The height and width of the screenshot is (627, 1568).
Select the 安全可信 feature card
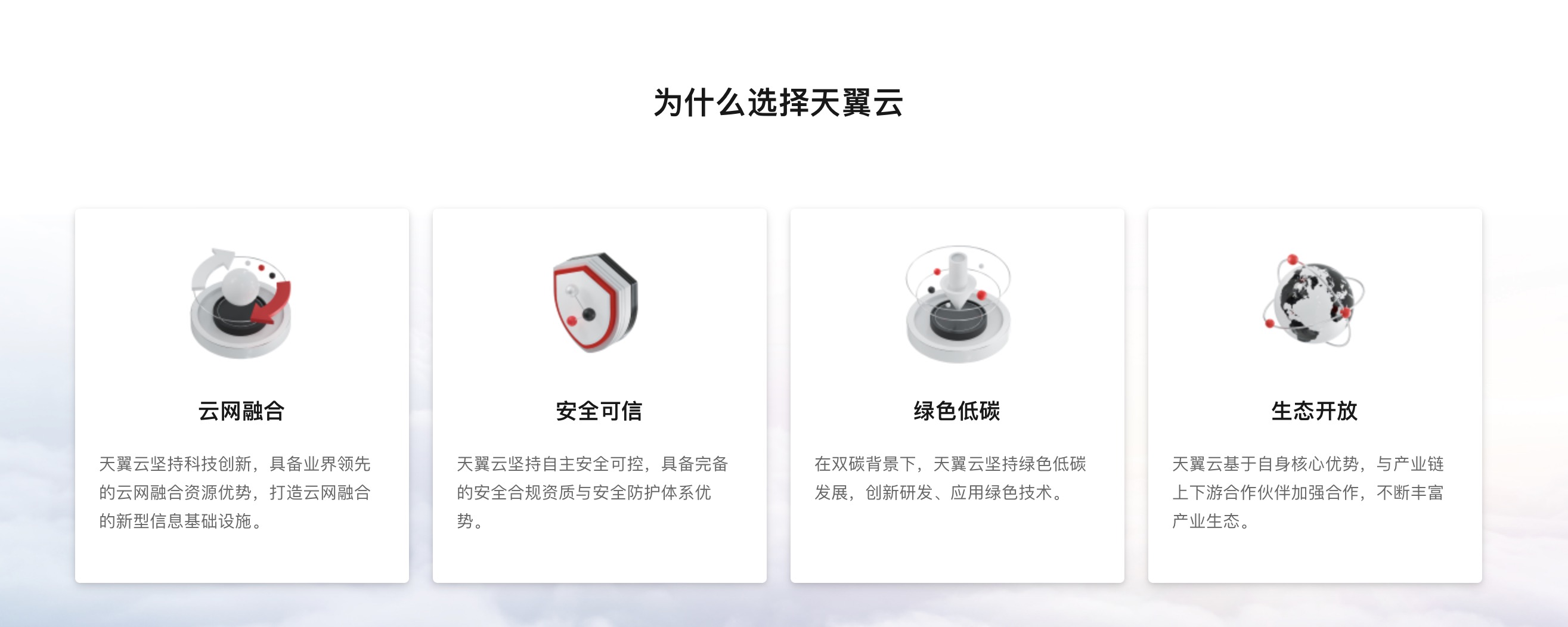point(599,396)
